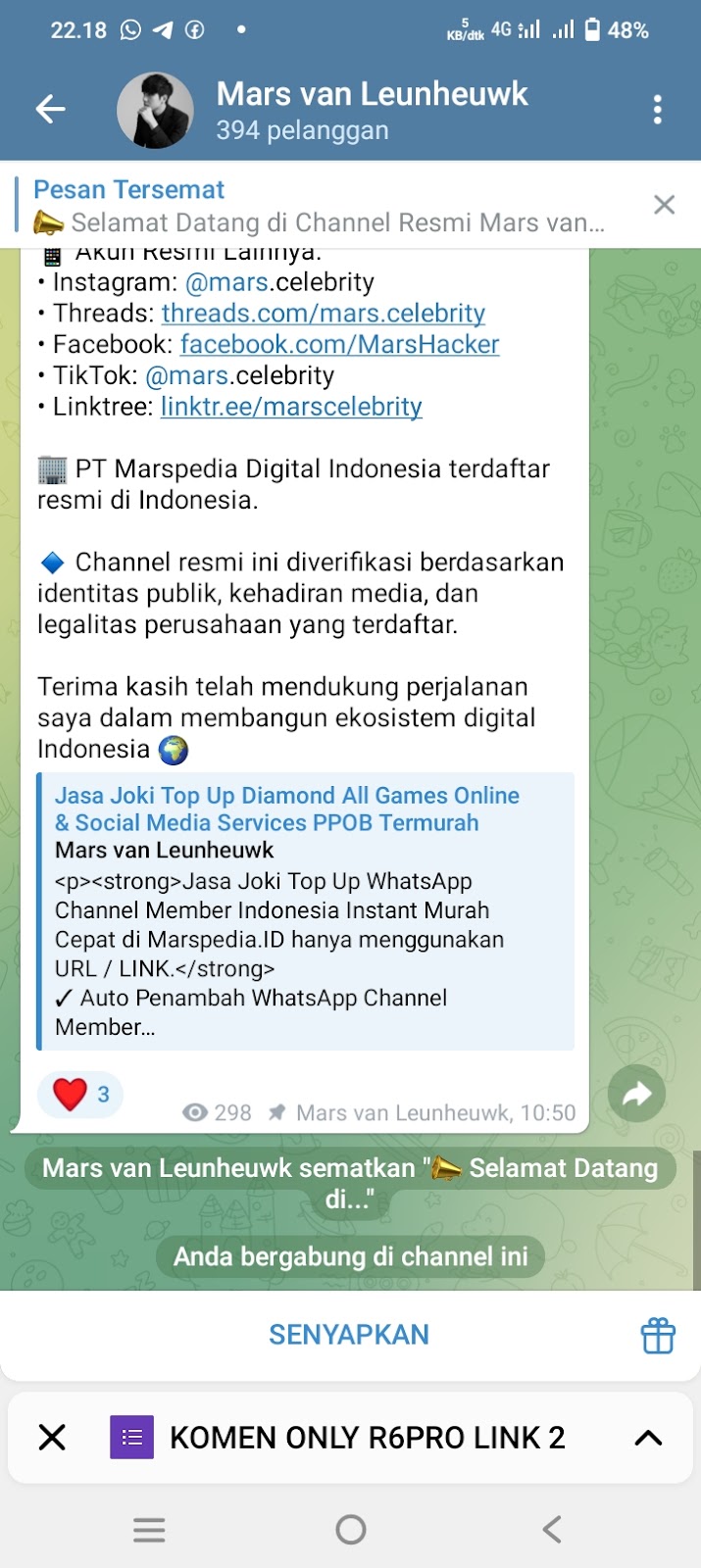Screen dimensions: 701x1568
Task: Tap the heart reaction with 3 likes
Action: [80, 1095]
